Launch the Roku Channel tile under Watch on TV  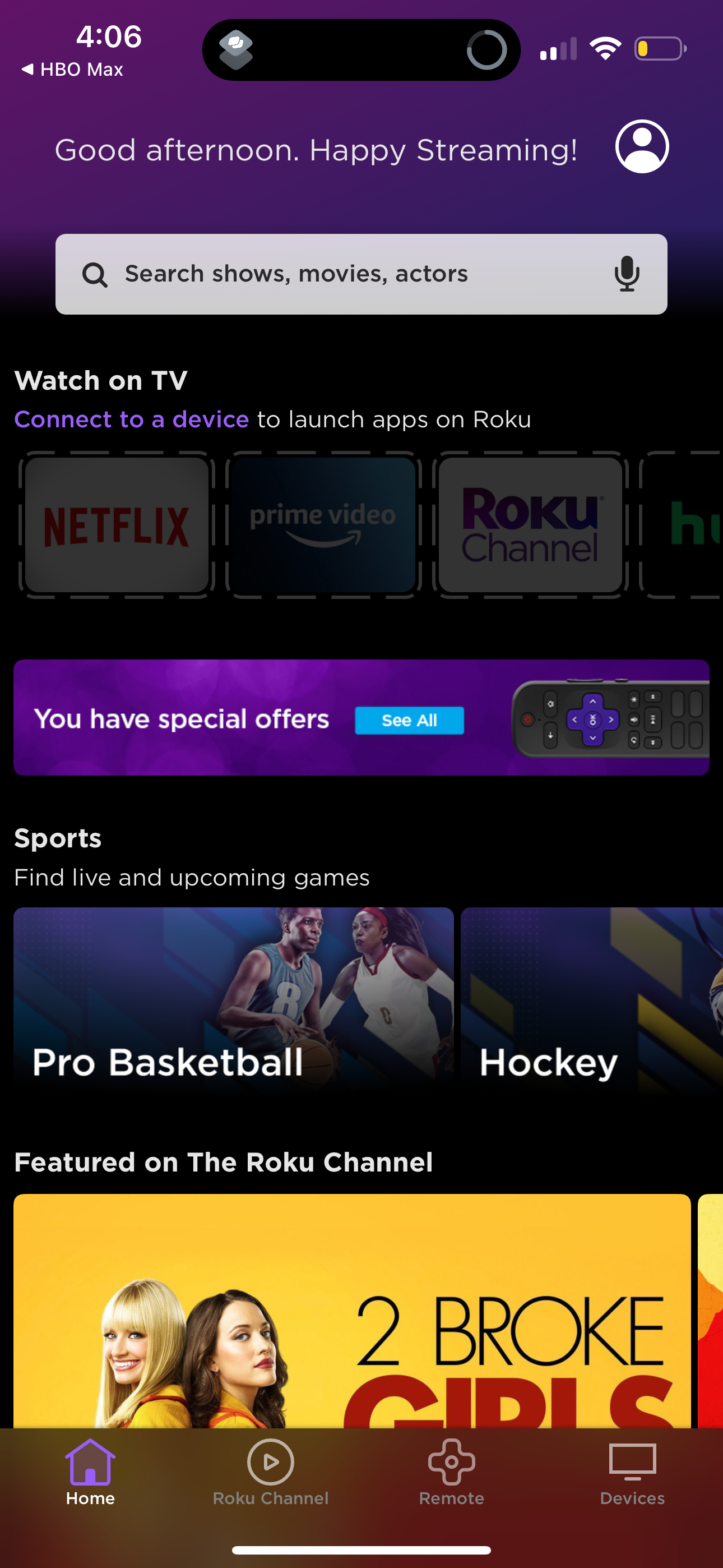pyautogui.click(x=529, y=525)
